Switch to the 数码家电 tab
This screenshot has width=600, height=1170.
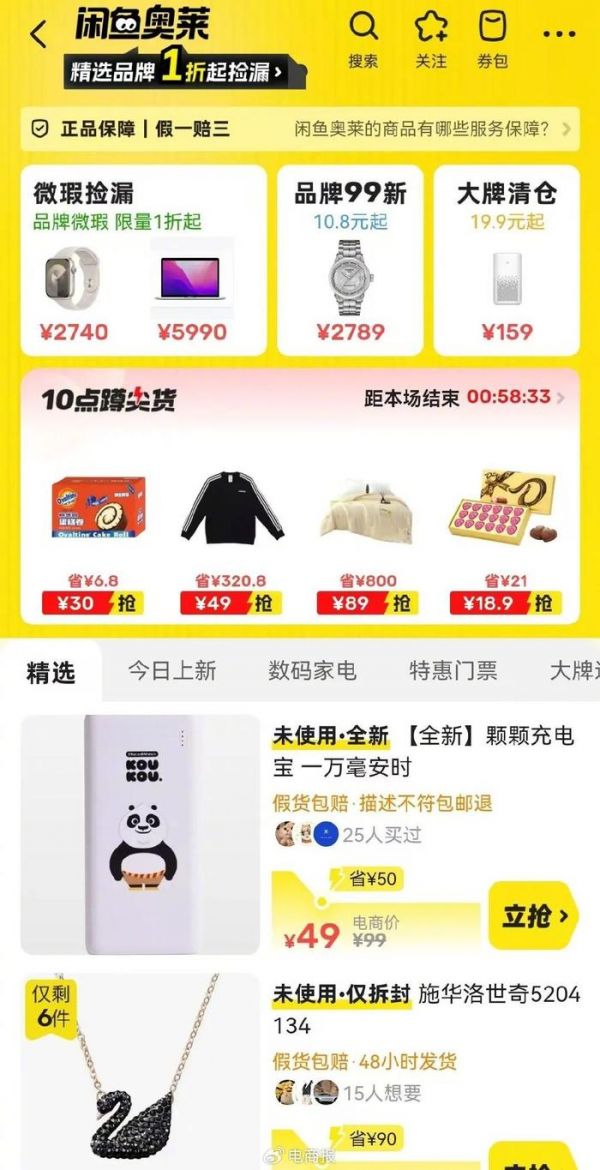312,671
